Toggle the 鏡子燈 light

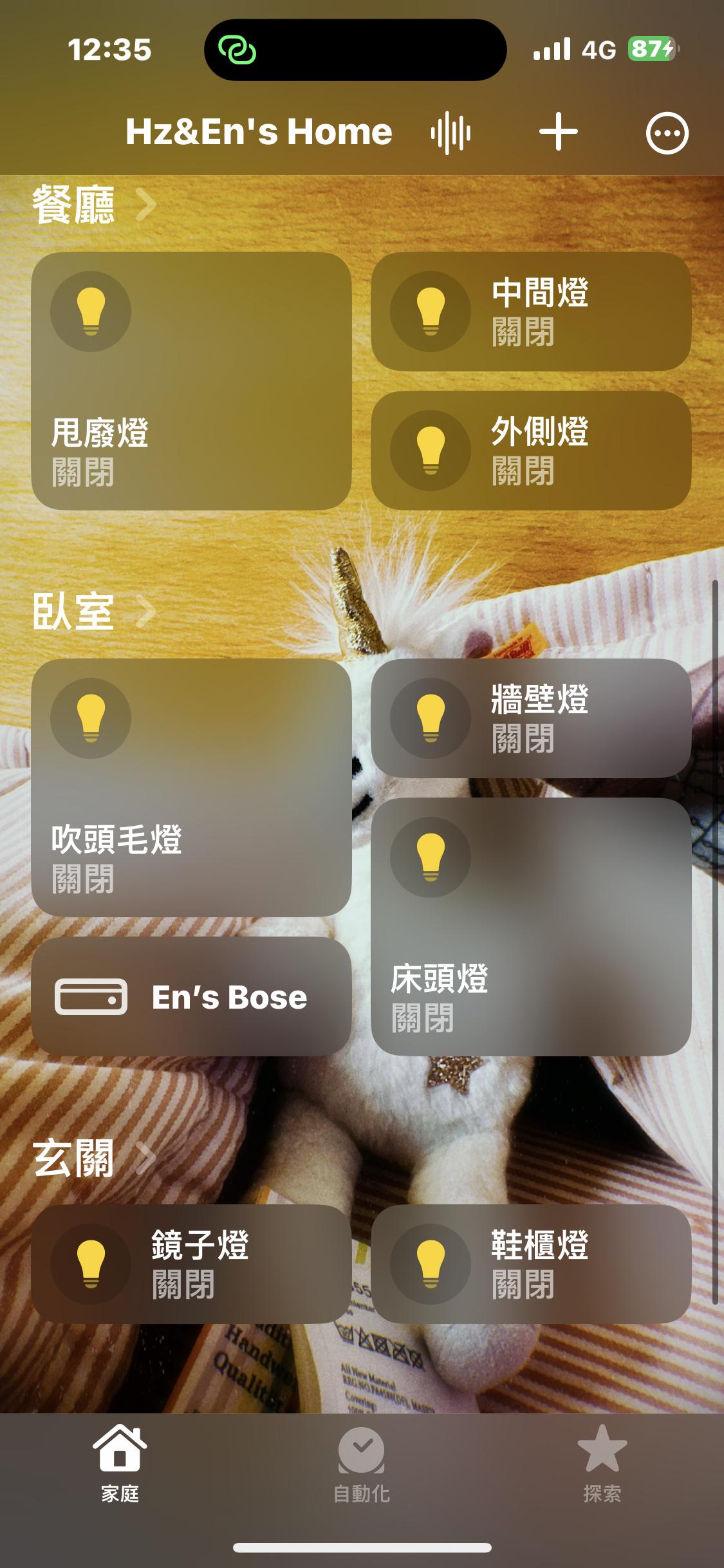[91, 1264]
